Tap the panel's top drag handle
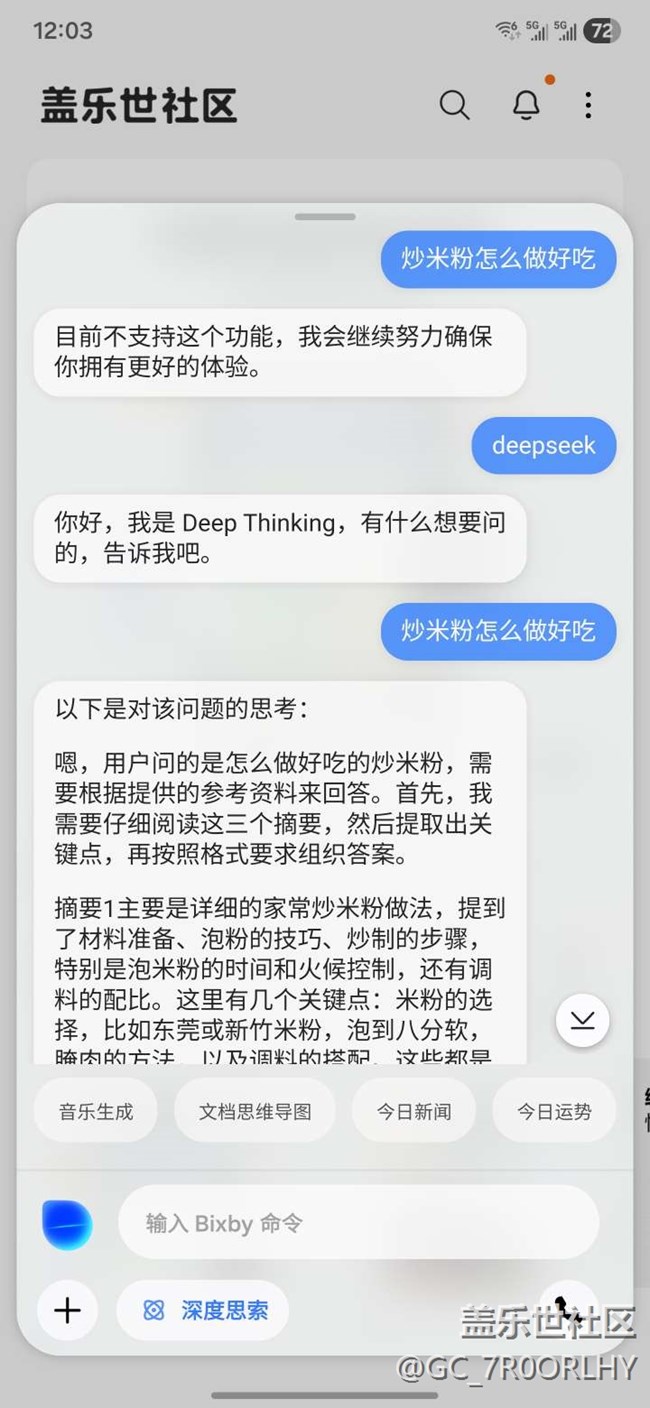 325,217
